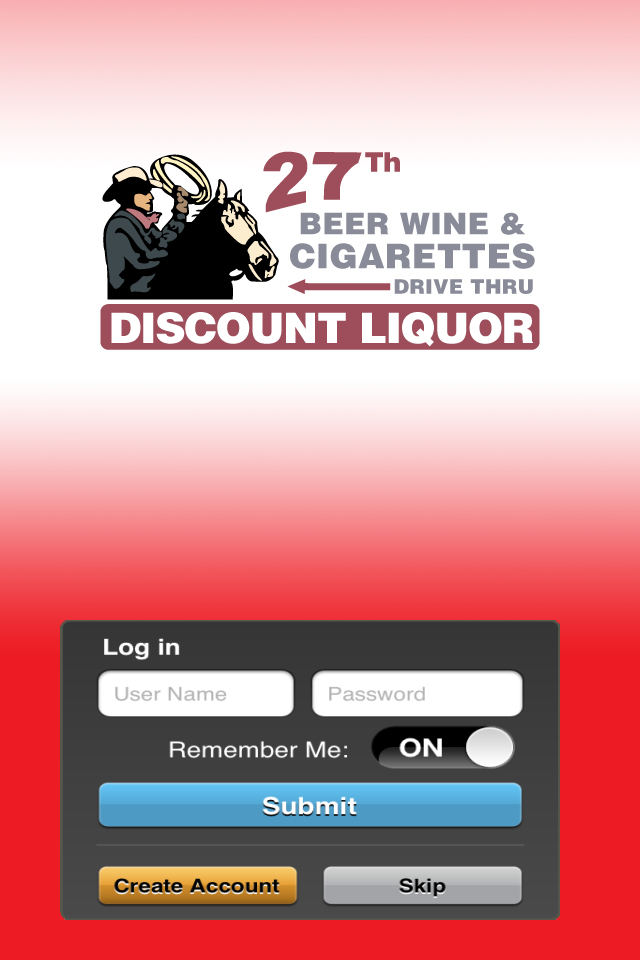Skip the login screen
The image size is (640, 960).
tap(422, 885)
